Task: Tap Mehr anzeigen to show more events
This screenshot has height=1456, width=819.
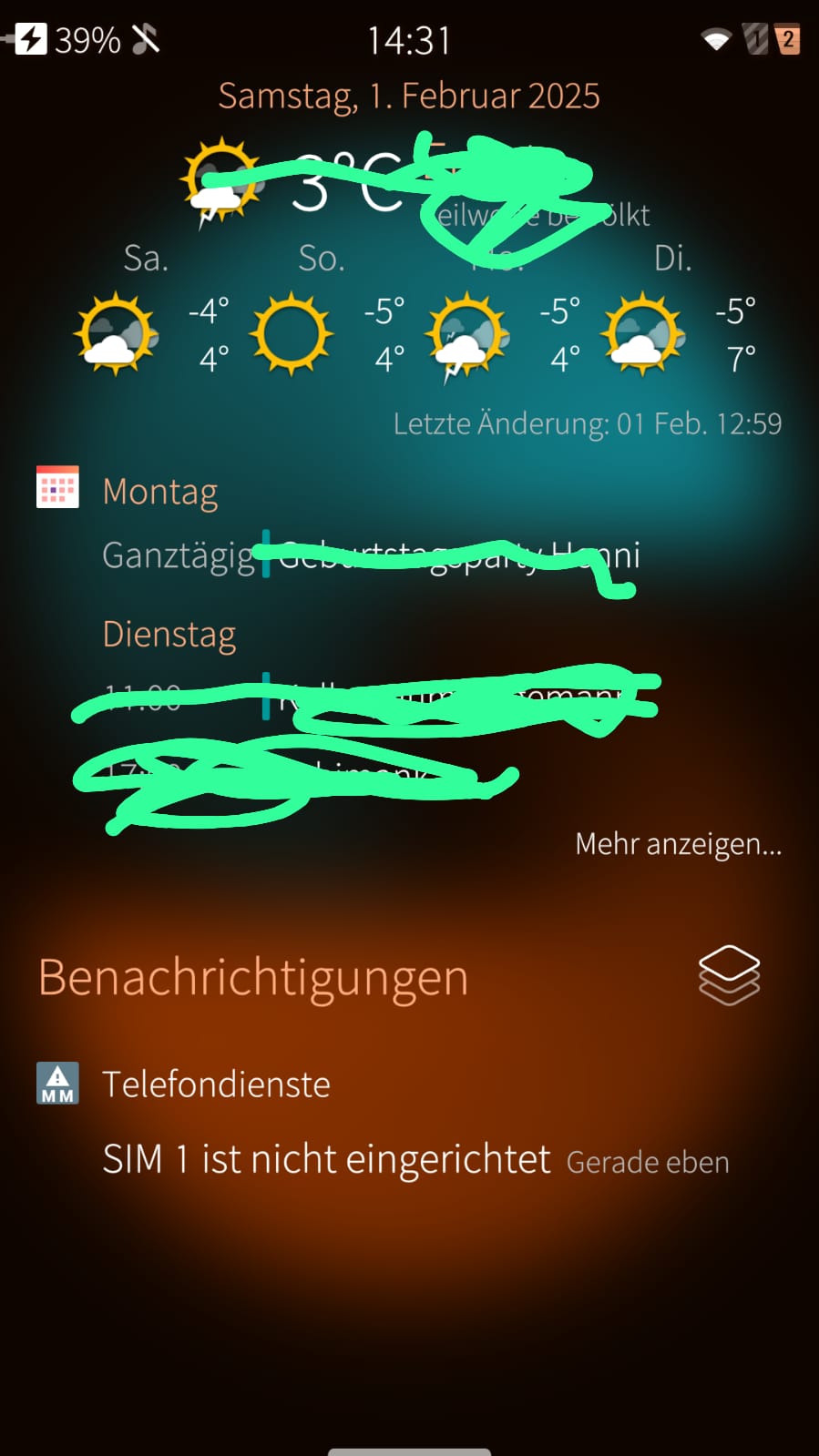Action: click(679, 844)
